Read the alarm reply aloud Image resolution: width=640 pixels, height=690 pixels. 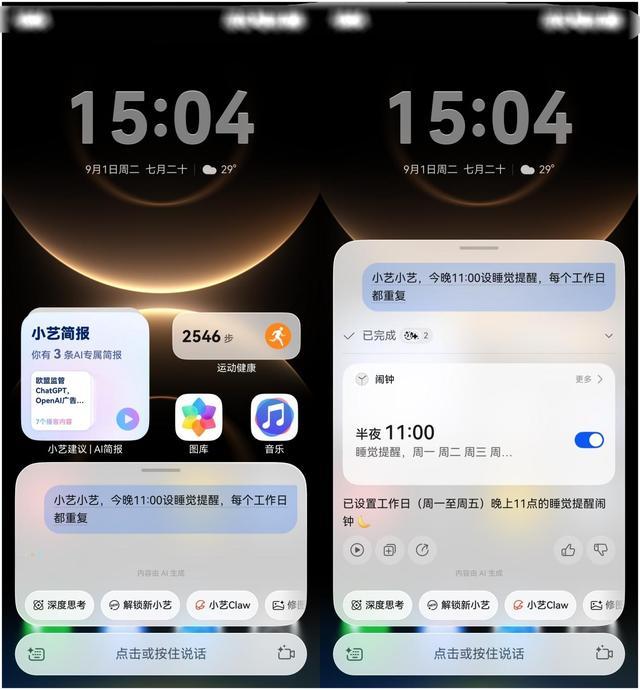(357, 550)
